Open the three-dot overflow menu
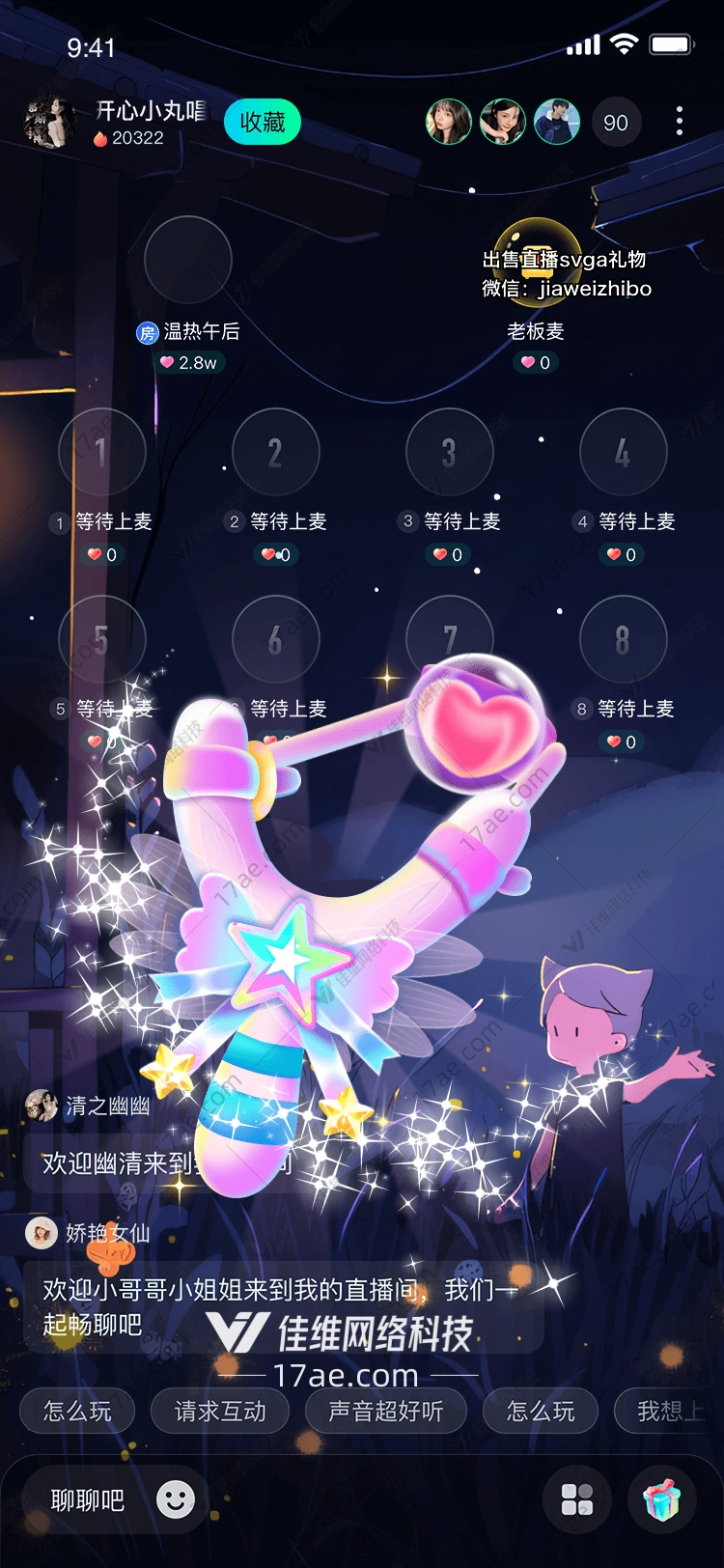724x1568 pixels. pos(680,122)
